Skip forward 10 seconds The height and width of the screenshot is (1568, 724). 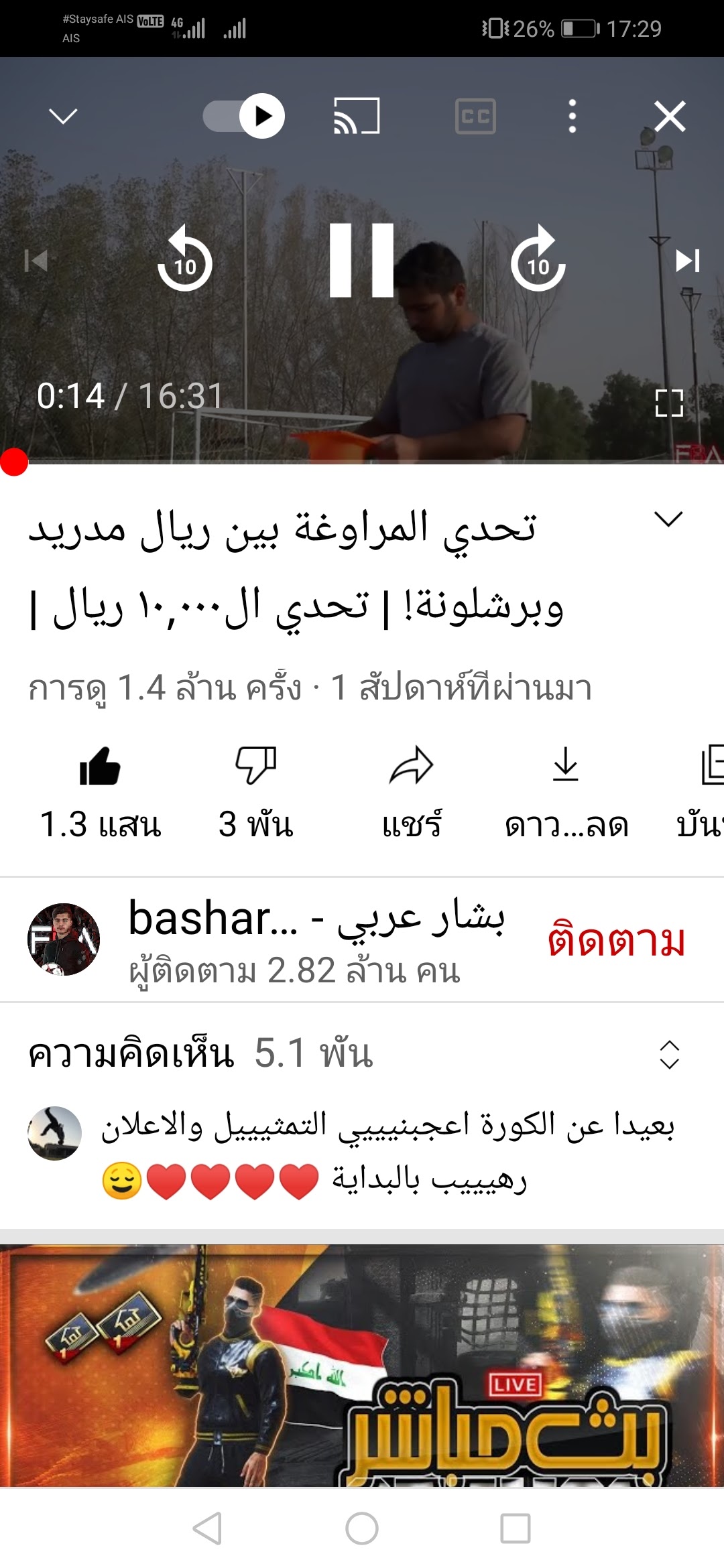[538, 260]
